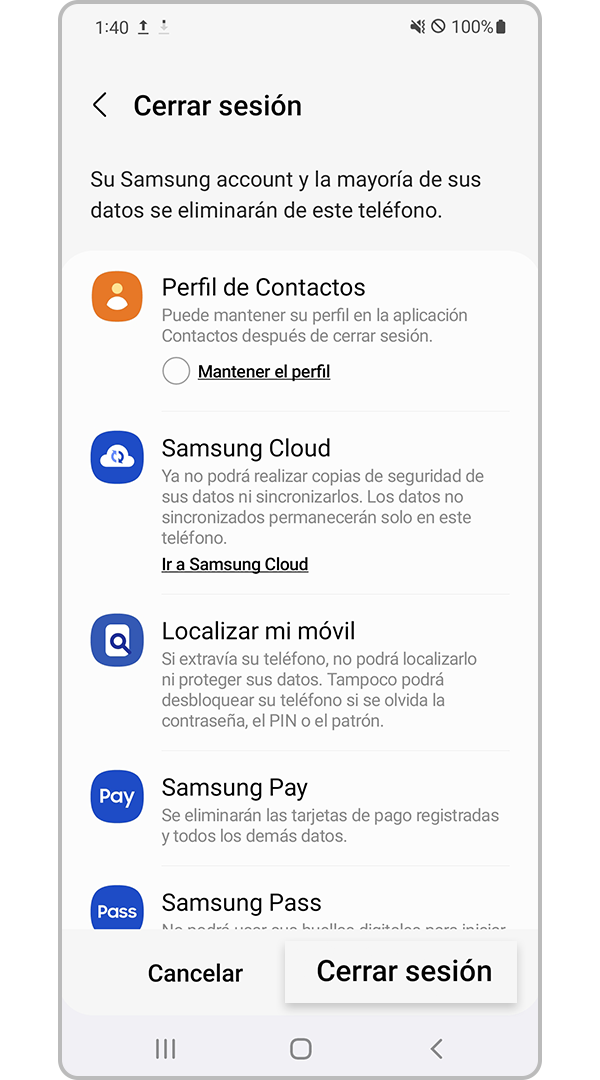This screenshot has width=600, height=1080.
Task: Confirm with the Cerrar sesión button
Action: [403, 971]
